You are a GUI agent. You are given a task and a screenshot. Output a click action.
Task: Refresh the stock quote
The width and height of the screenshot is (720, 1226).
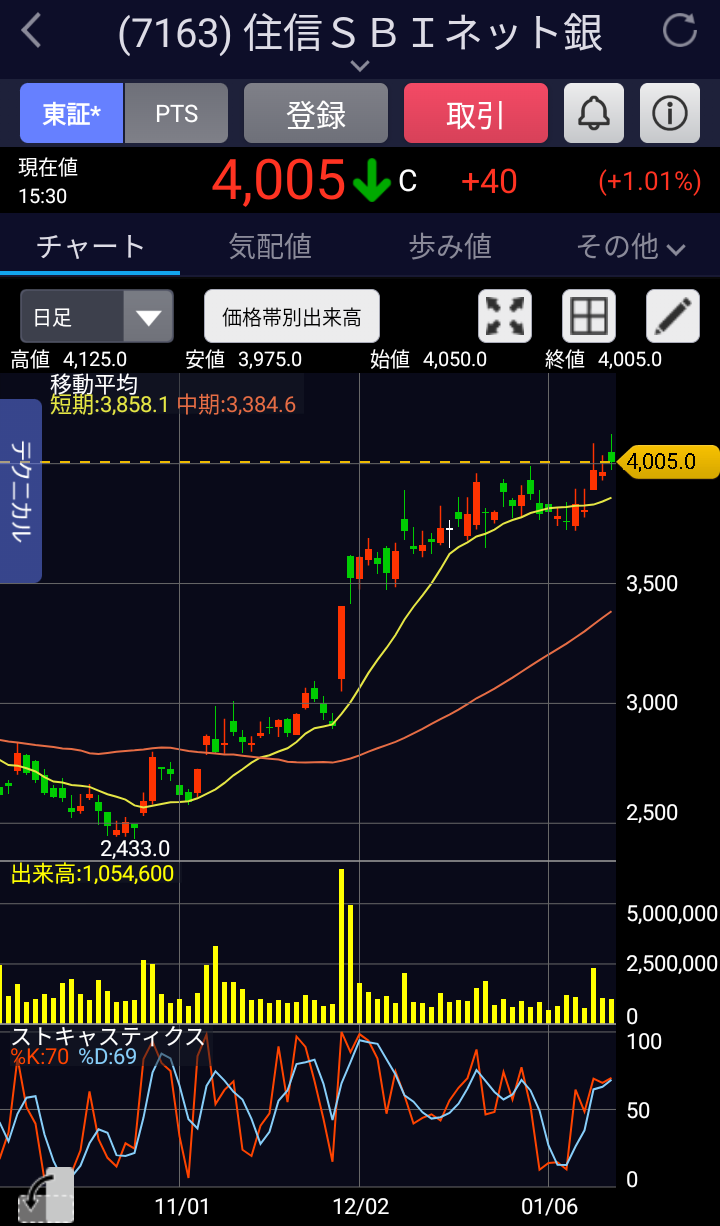click(680, 32)
